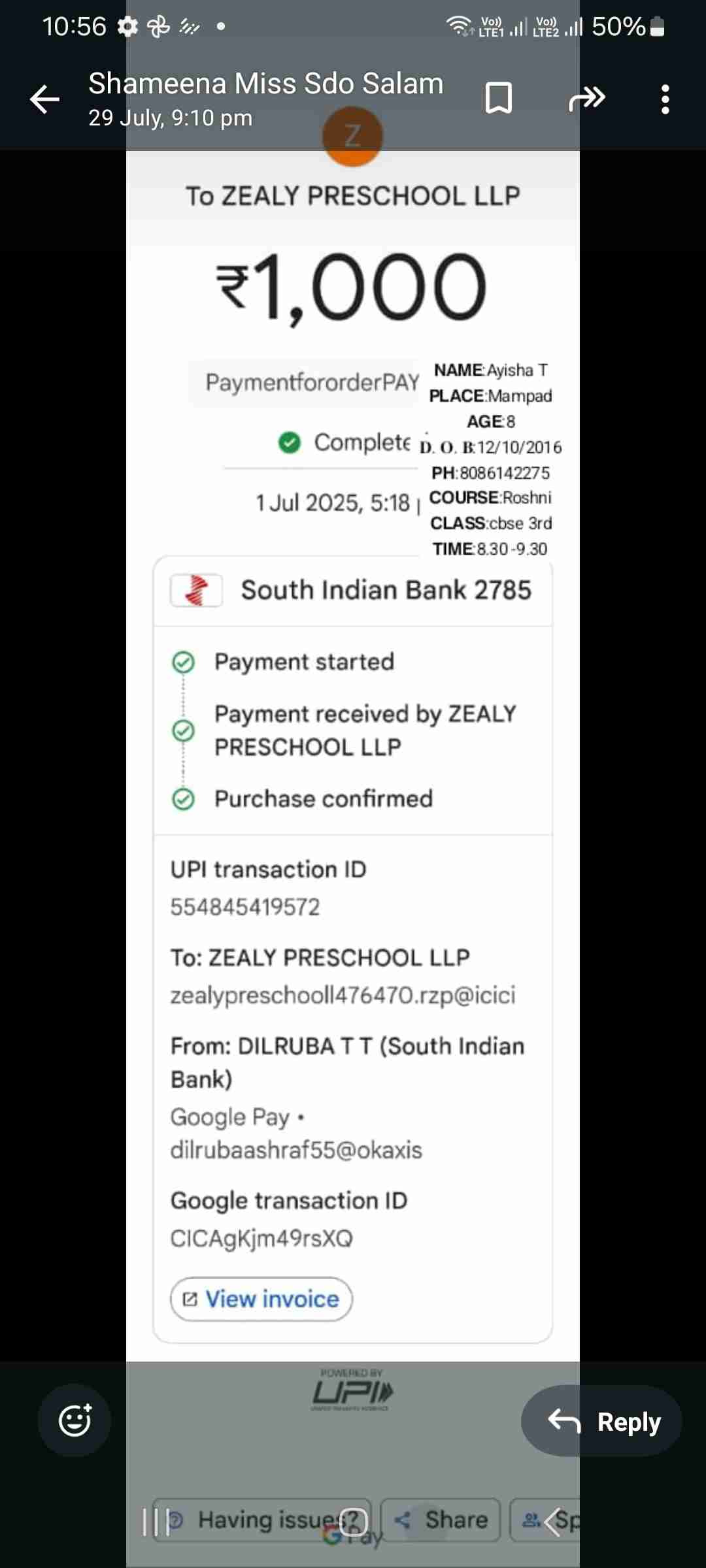This screenshot has width=706, height=1568.
Task: Forward this image to another chat
Action: point(586,99)
